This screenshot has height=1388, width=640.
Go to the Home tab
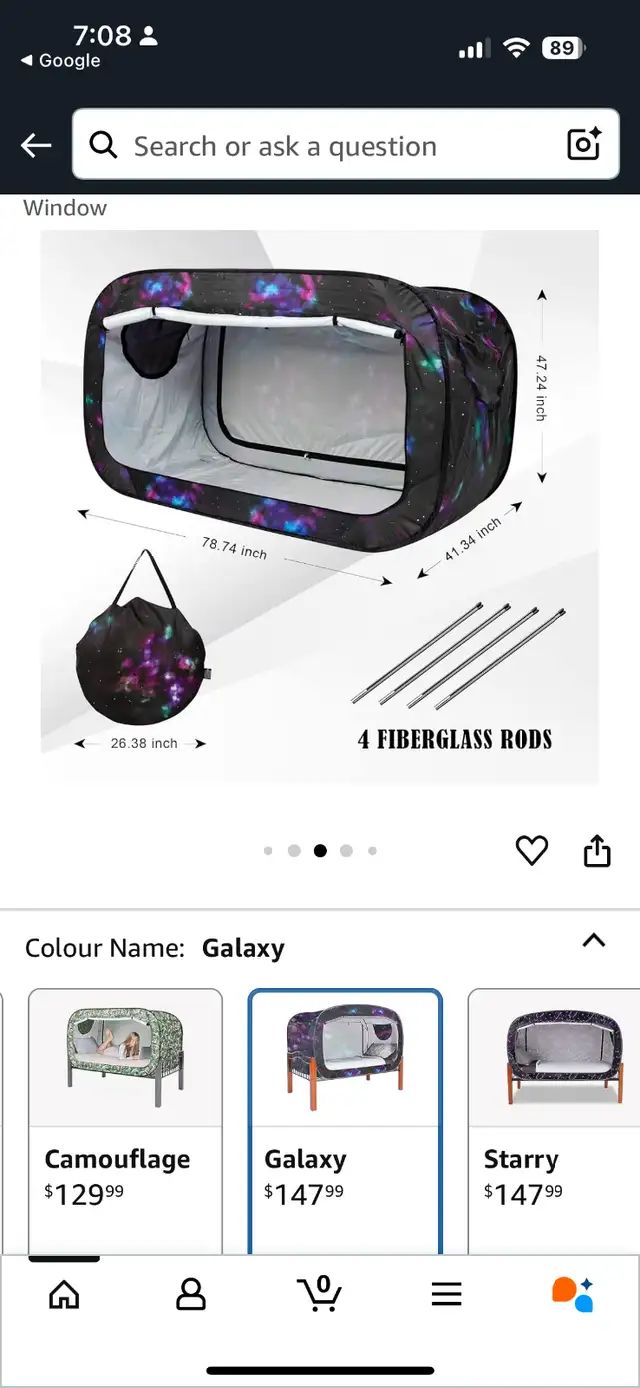pyautogui.click(x=64, y=1294)
